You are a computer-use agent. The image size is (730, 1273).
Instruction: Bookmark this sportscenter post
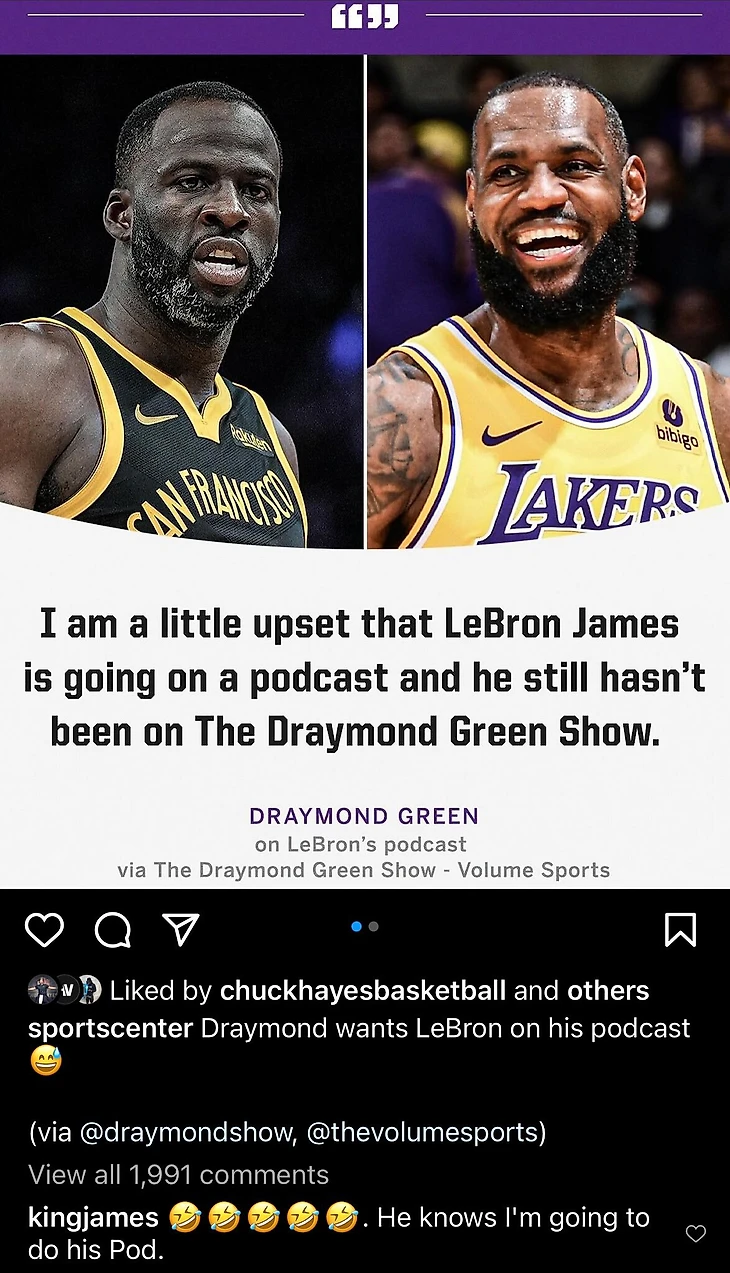(x=680, y=930)
